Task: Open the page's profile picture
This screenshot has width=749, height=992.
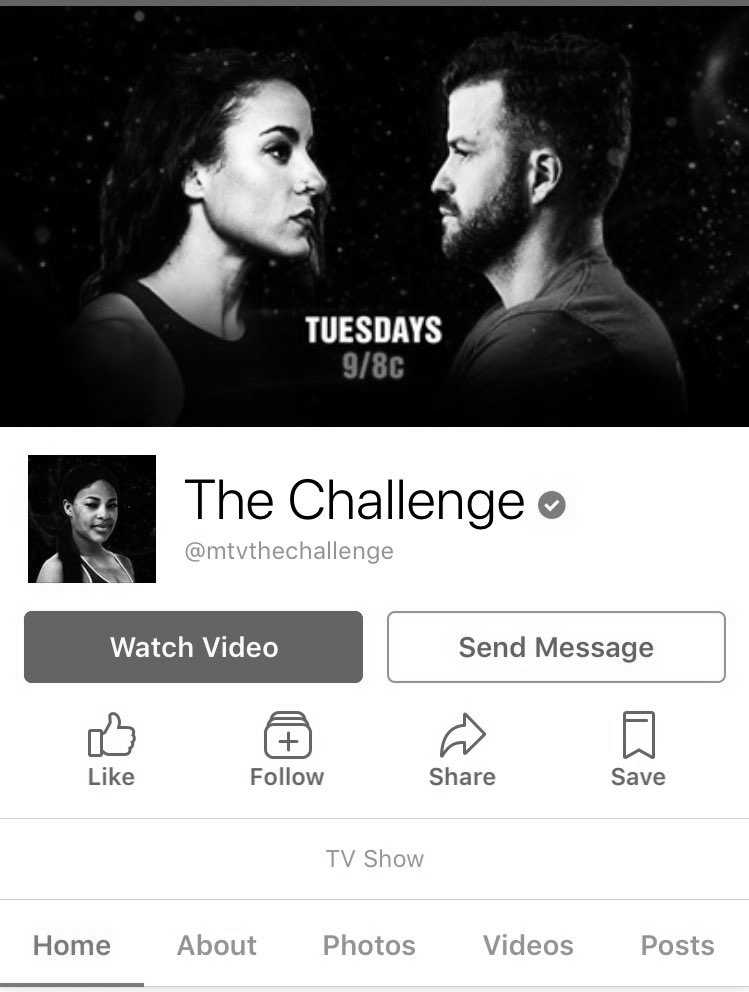Action: click(92, 519)
